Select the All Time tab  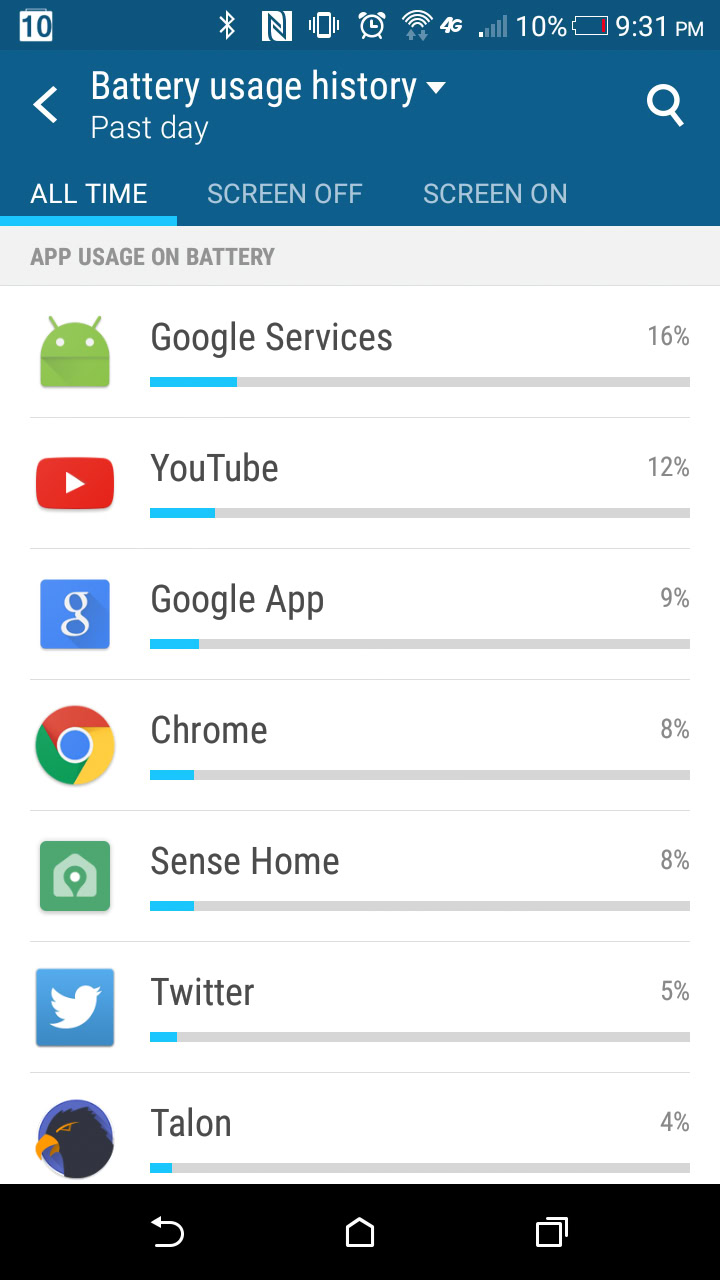tap(89, 194)
